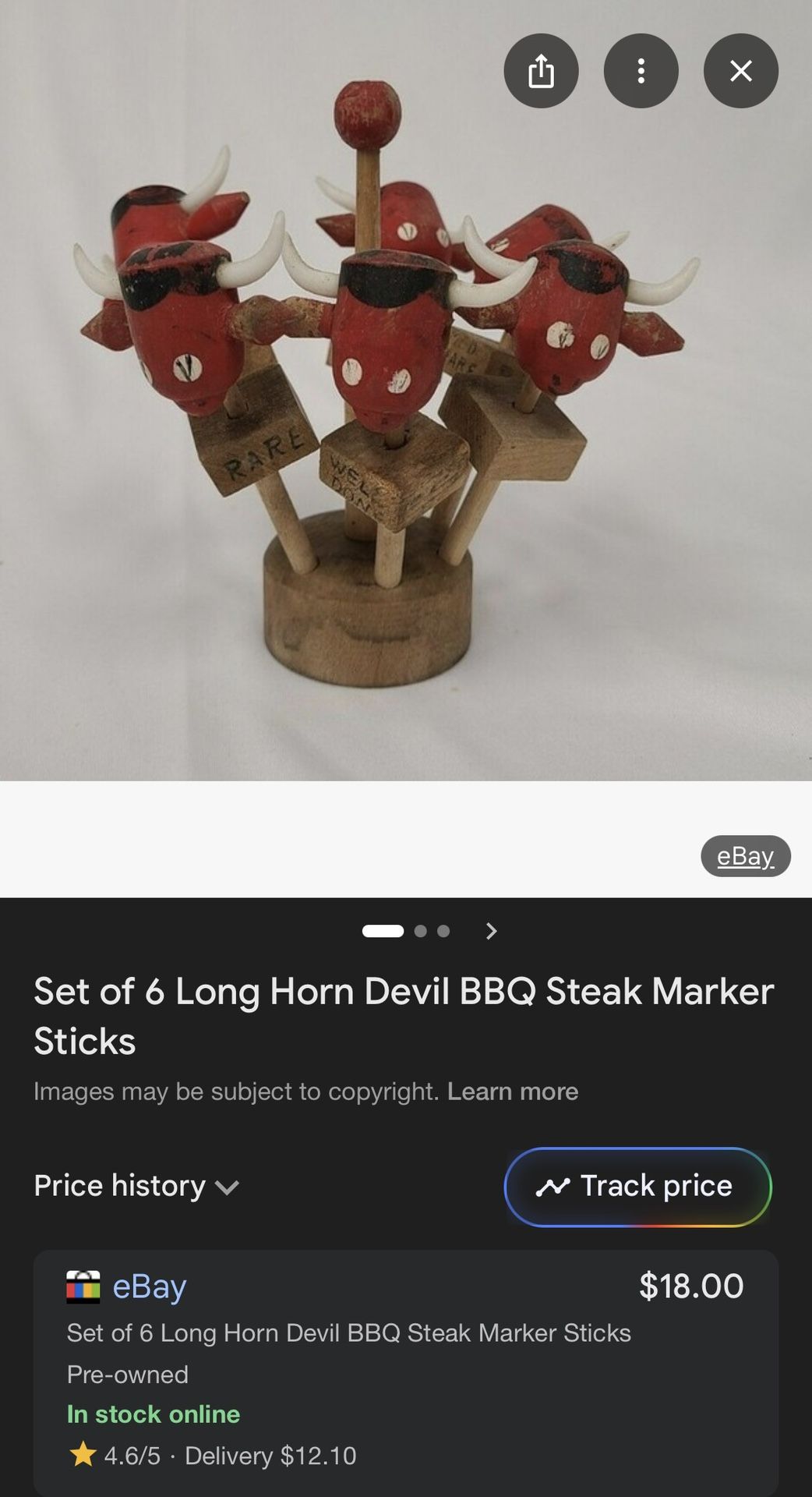Image resolution: width=812 pixels, height=1497 pixels.
Task: Tap the $18.00 price
Action: click(690, 1286)
